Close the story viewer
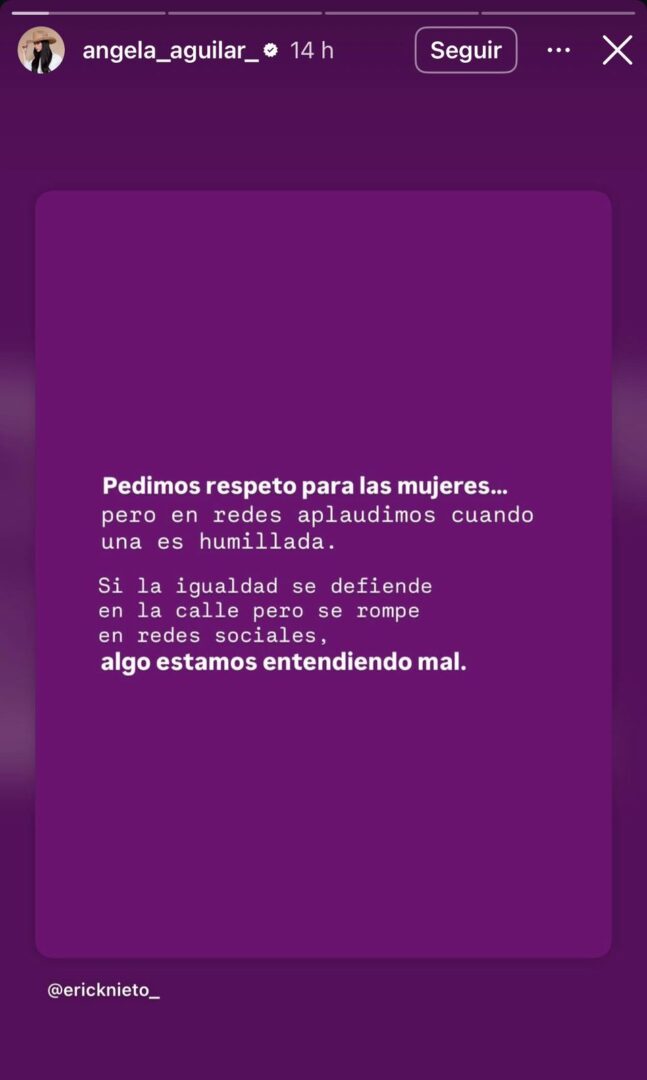Screen dimensions: 647x1080 (x=617, y=50)
